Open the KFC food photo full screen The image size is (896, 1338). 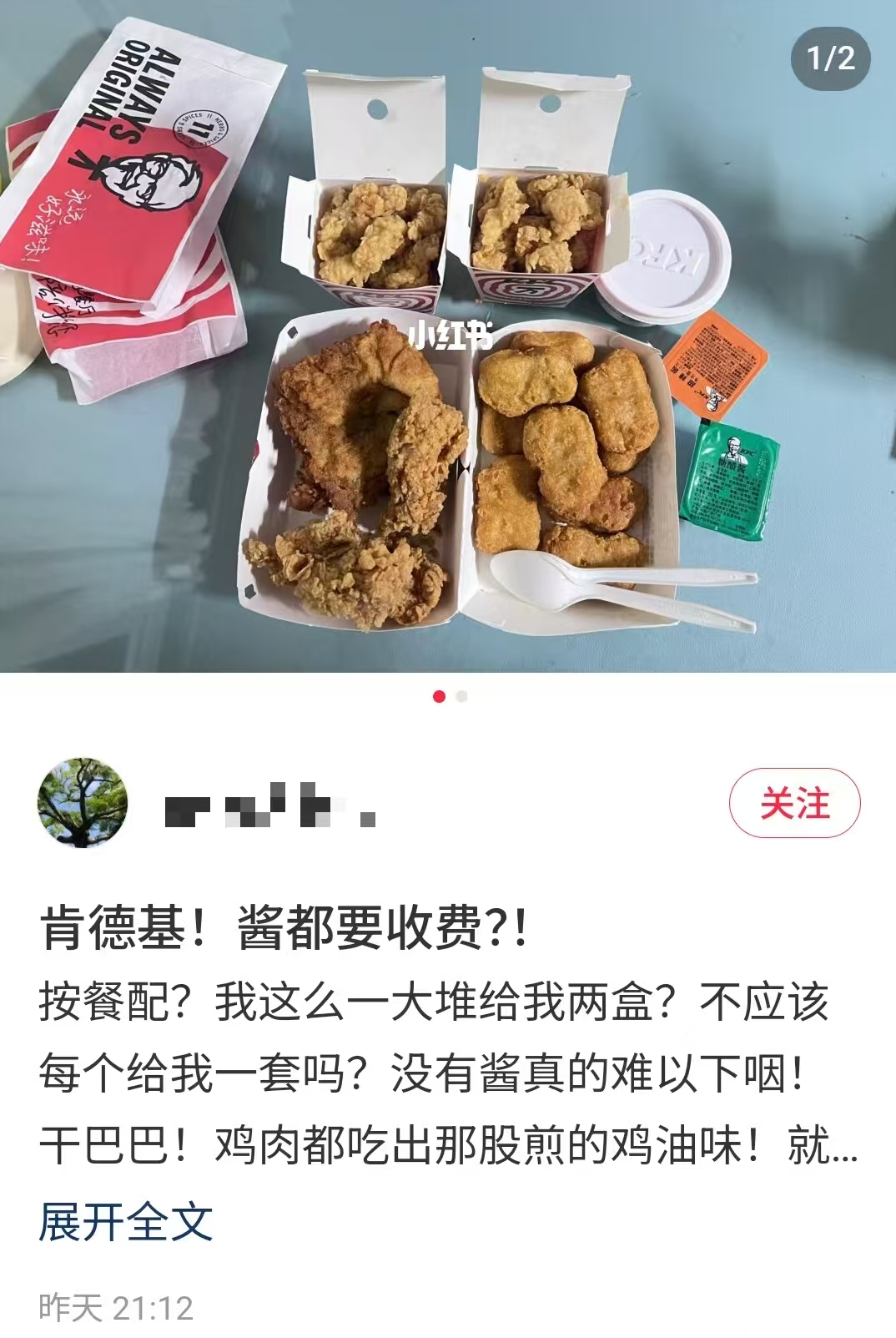coord(448,351)
